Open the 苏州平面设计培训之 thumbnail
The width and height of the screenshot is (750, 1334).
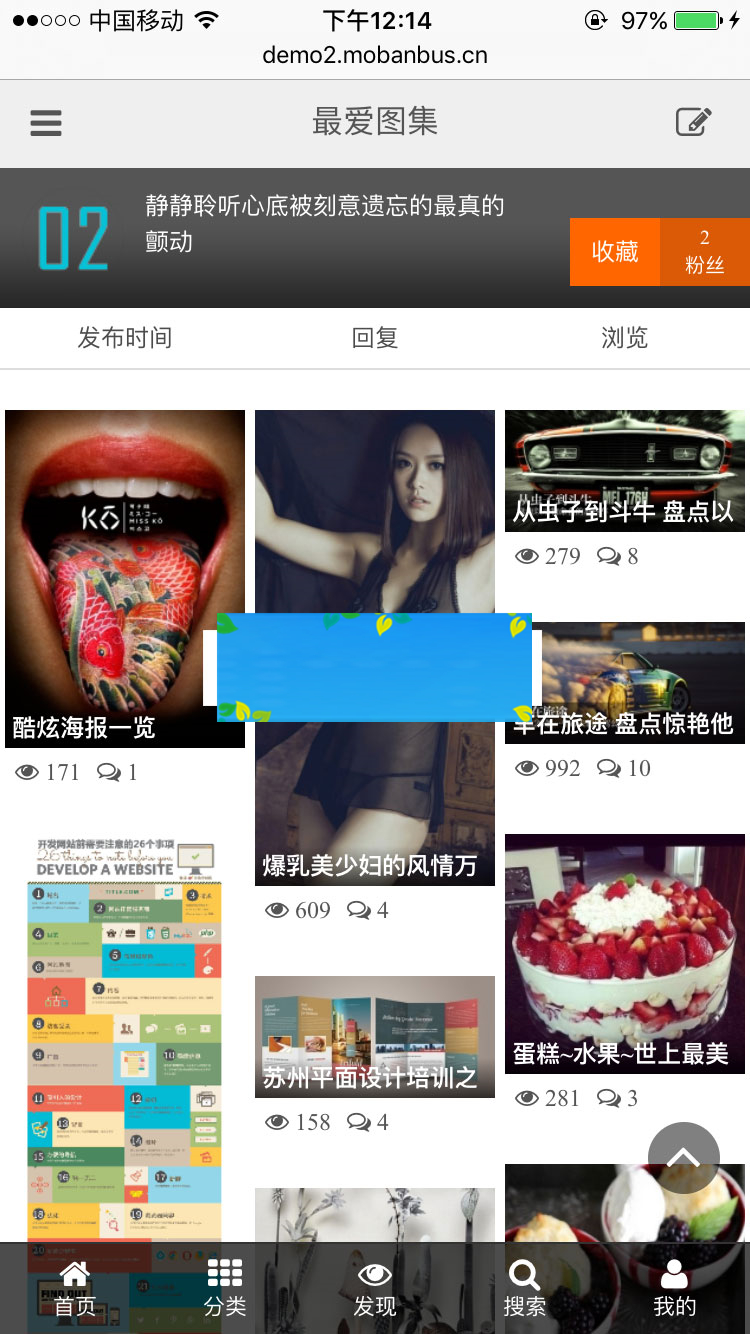[374, 1035]
